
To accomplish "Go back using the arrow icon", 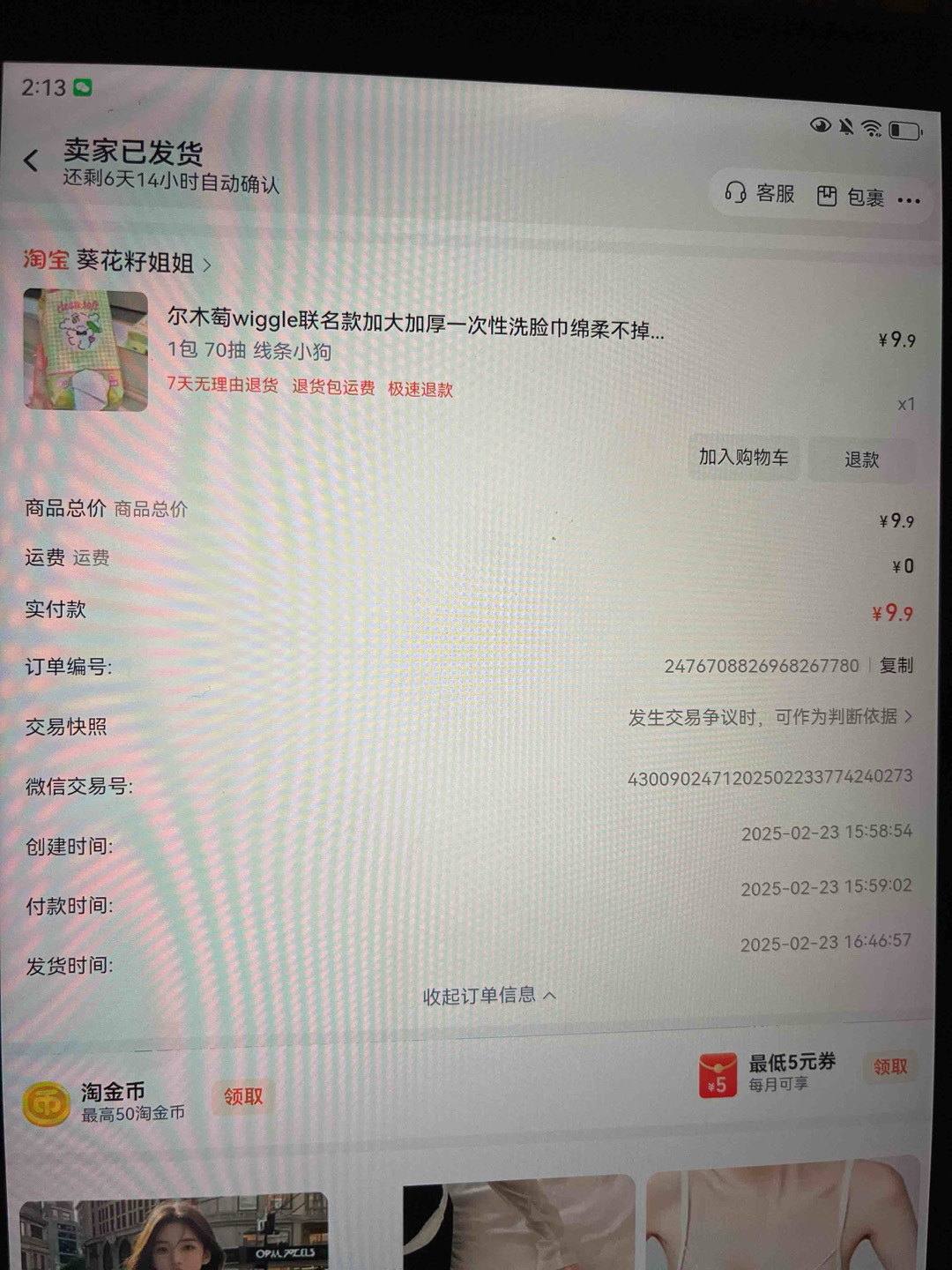I will coord(32,161).
